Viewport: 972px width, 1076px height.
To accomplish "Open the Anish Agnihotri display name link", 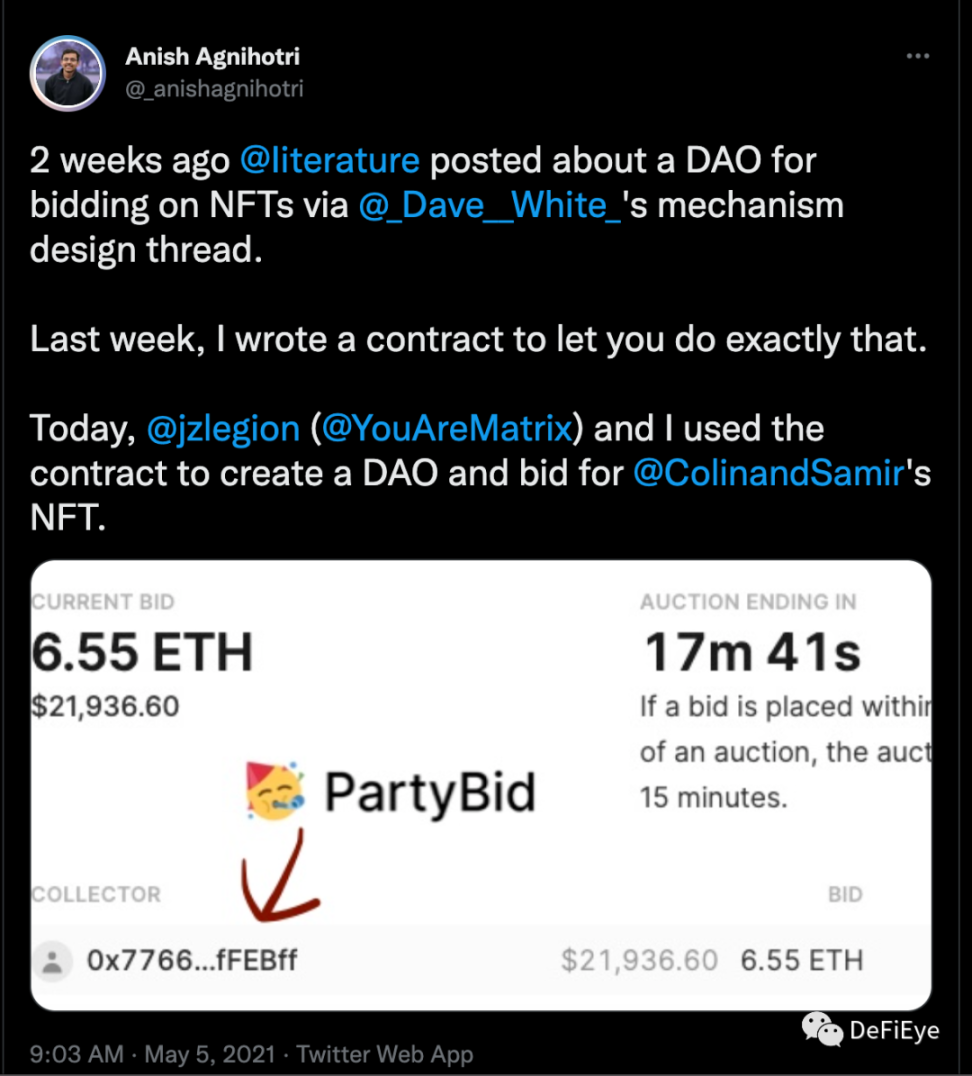I will [x=213, y=58].
